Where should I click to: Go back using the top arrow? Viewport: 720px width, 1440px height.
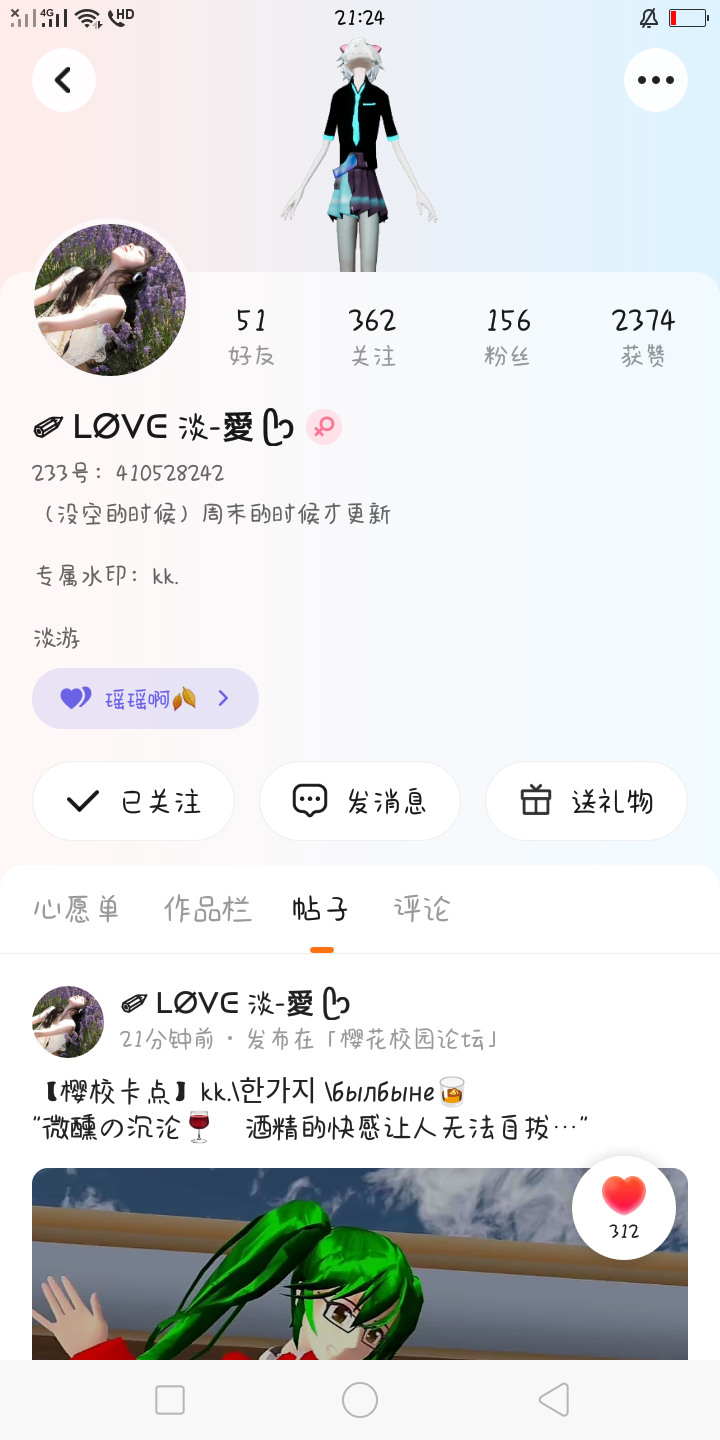64,80
